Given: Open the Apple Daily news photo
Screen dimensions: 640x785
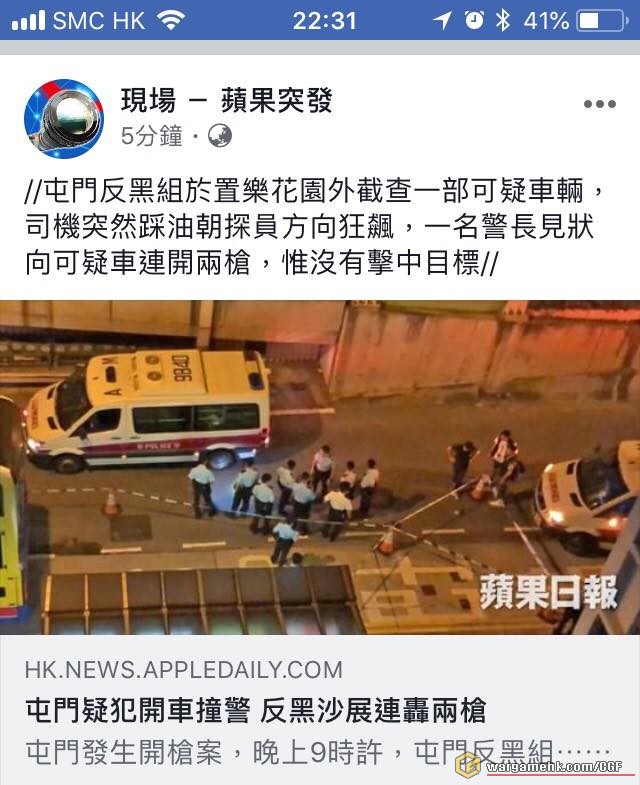Looking at the screenshot, I should tap(320, 467).
